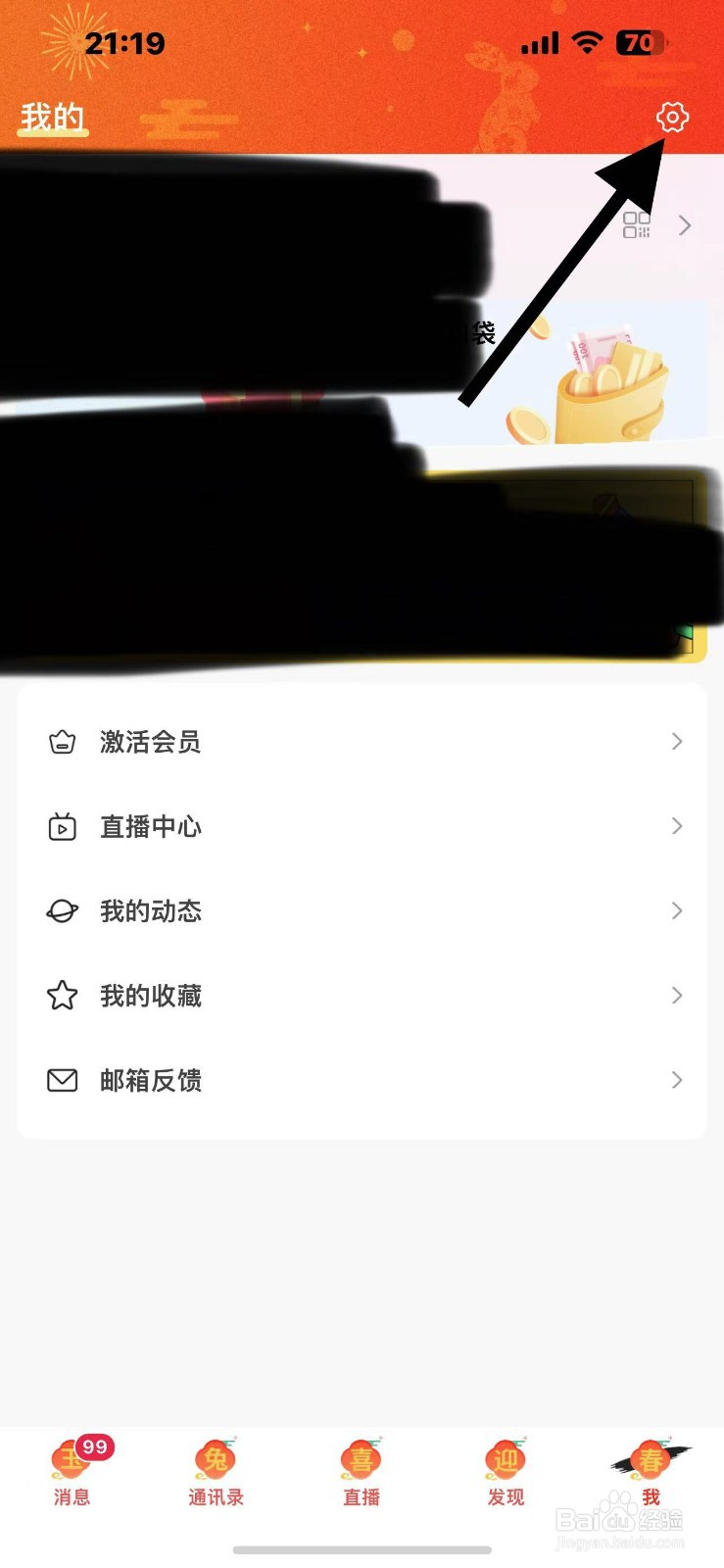The image size is (724, 1568).
Task: Select the 激活会员 crown icon
Action: tap(62, 742)
